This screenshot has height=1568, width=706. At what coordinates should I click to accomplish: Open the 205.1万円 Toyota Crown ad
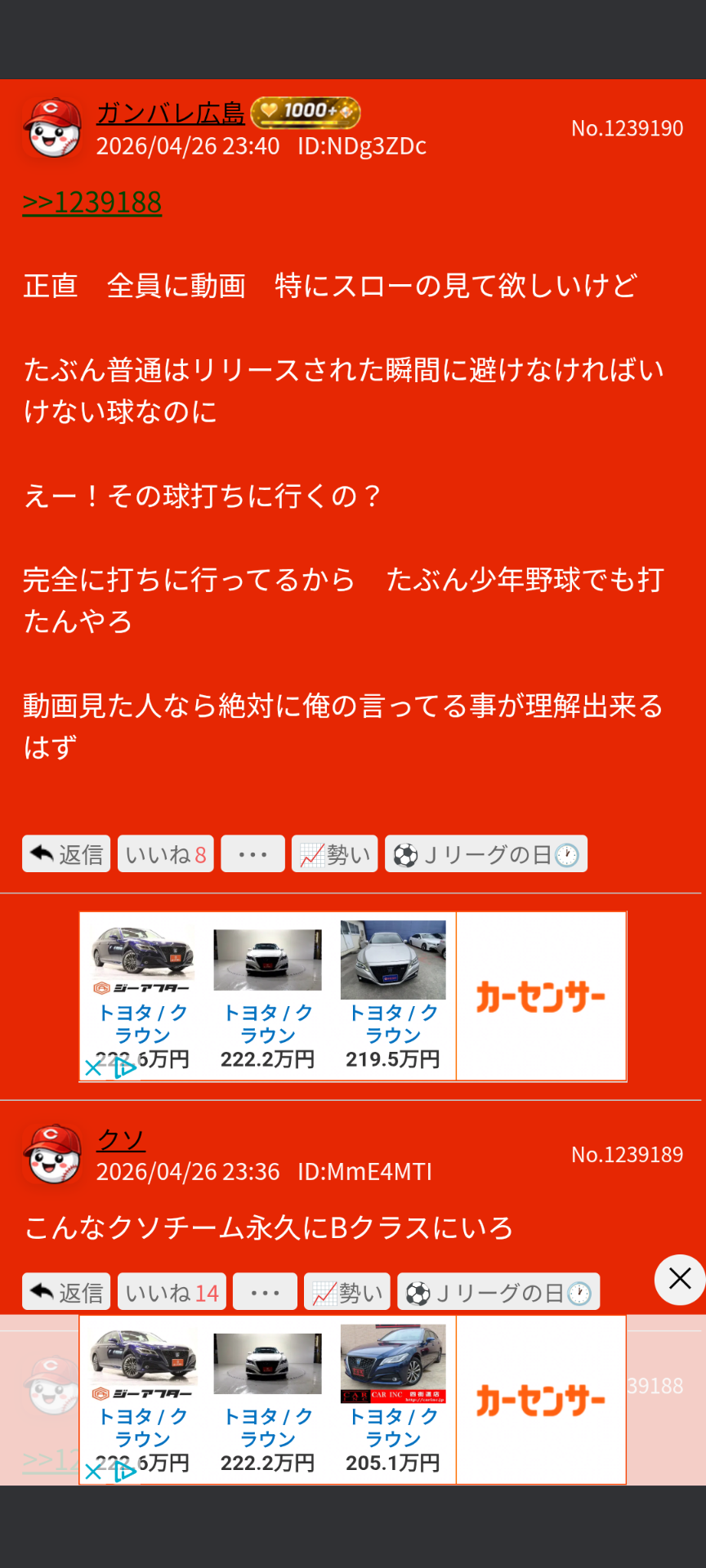click(x=393, y=1400)
